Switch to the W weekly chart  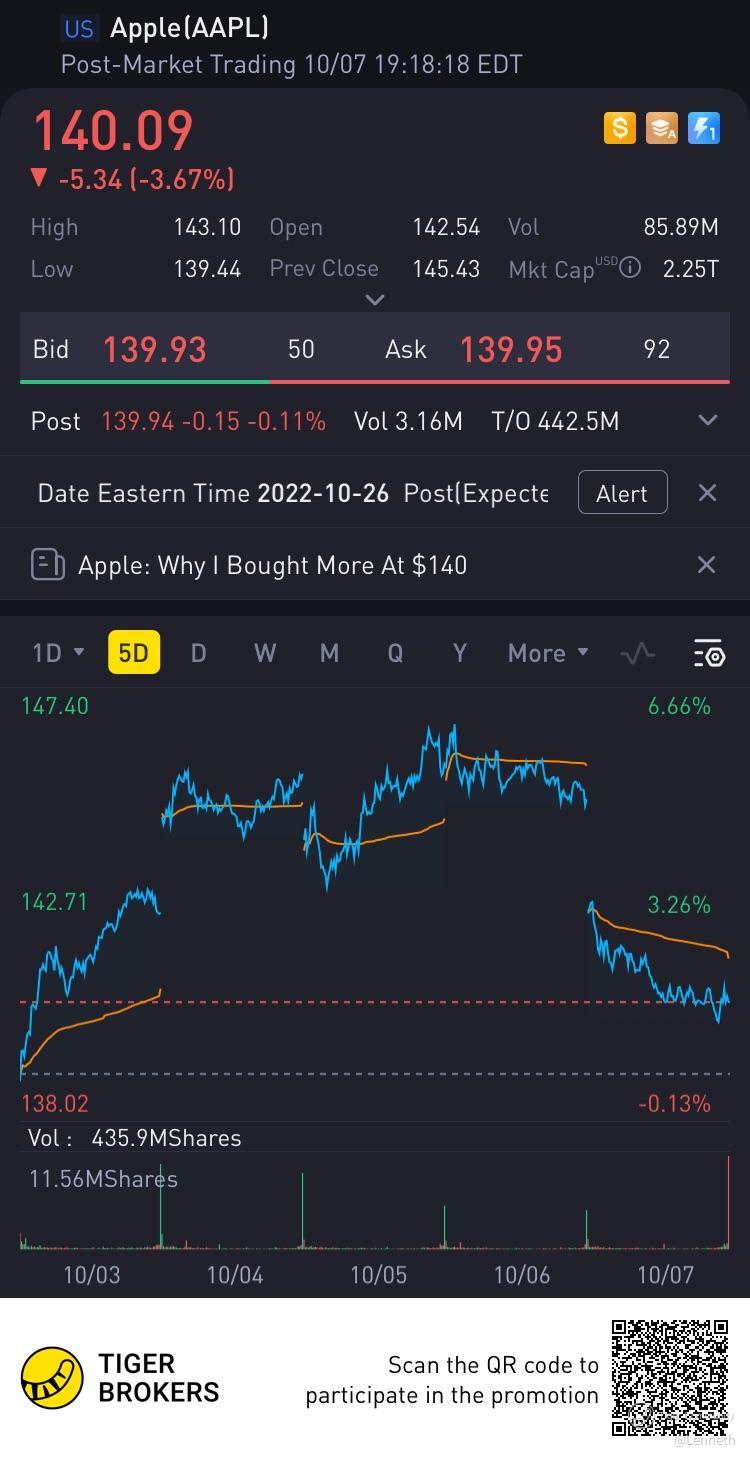pyautogui.click(x=264, y=653)
